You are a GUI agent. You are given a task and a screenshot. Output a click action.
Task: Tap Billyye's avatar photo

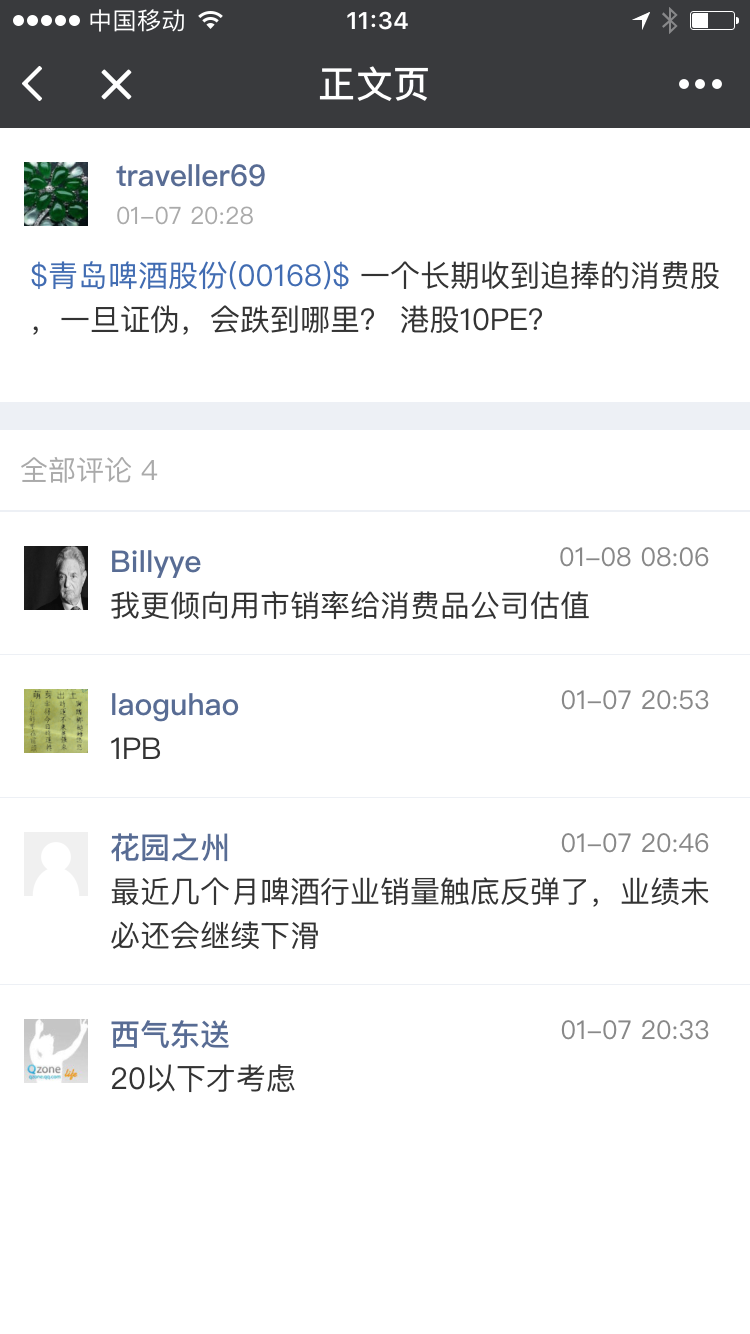pos(56,578)
